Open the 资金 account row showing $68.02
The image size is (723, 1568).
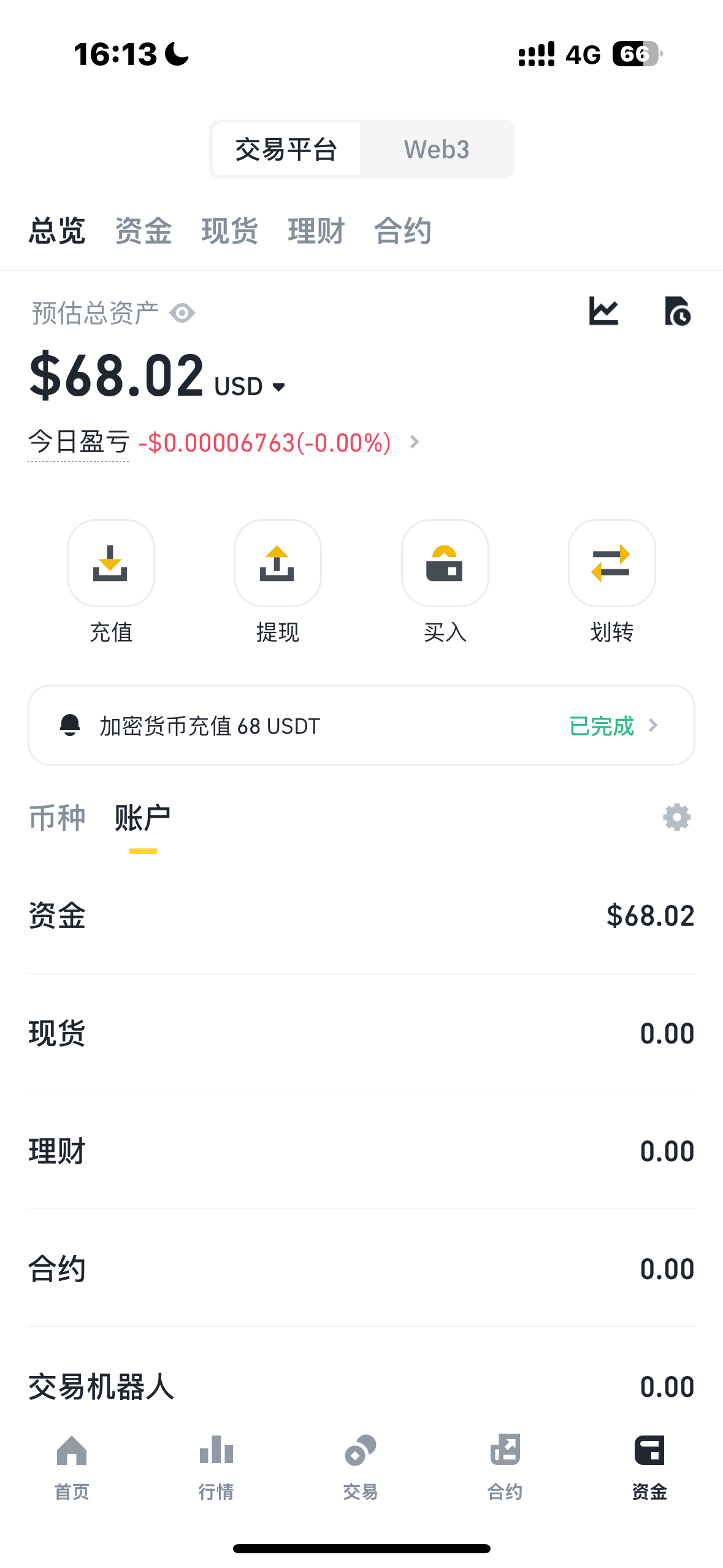(x=361, y=916)
